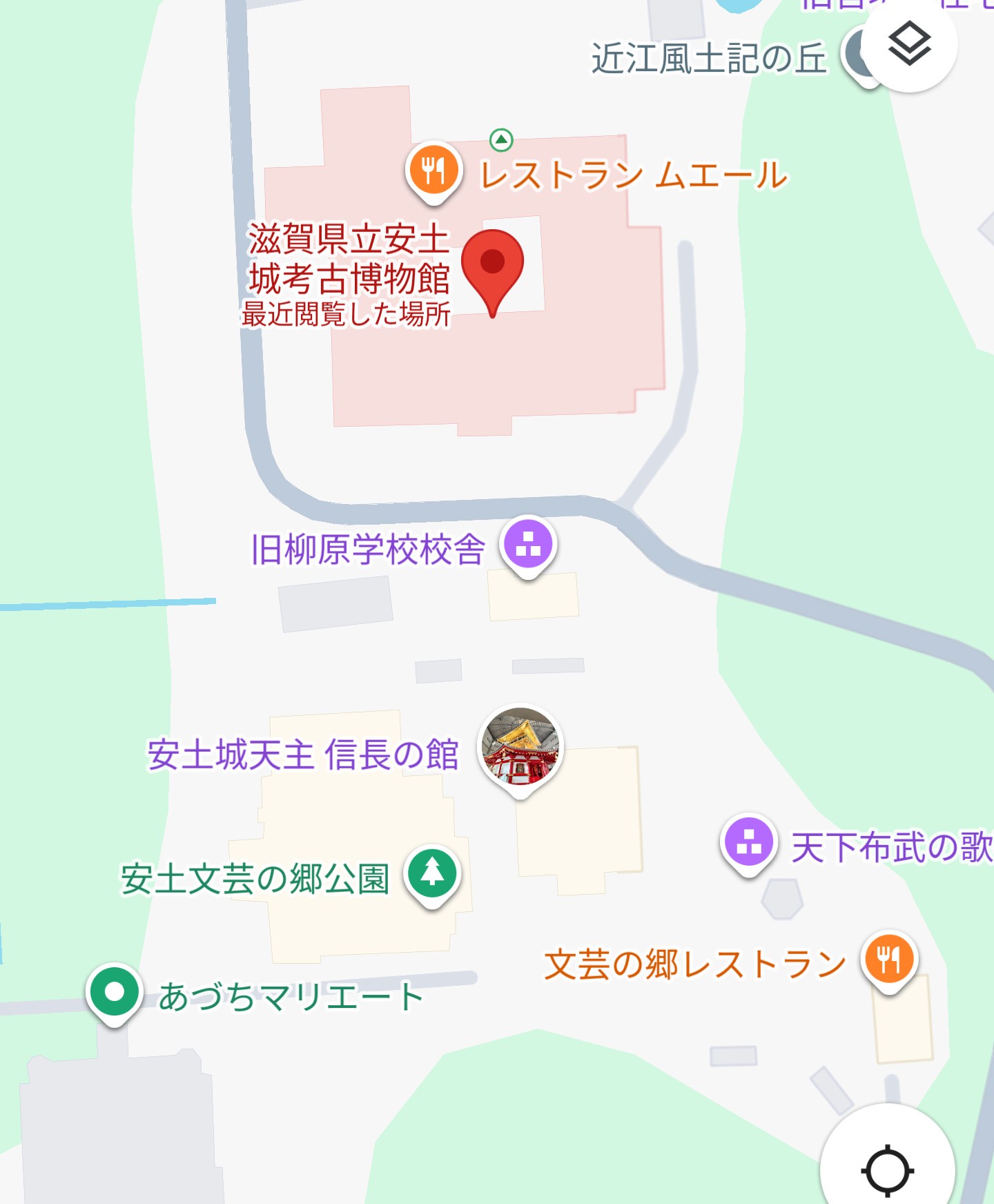Select the 旧柳原学校校舎 place marker
Screen dimensions: 994x1204
coord(528,544)
